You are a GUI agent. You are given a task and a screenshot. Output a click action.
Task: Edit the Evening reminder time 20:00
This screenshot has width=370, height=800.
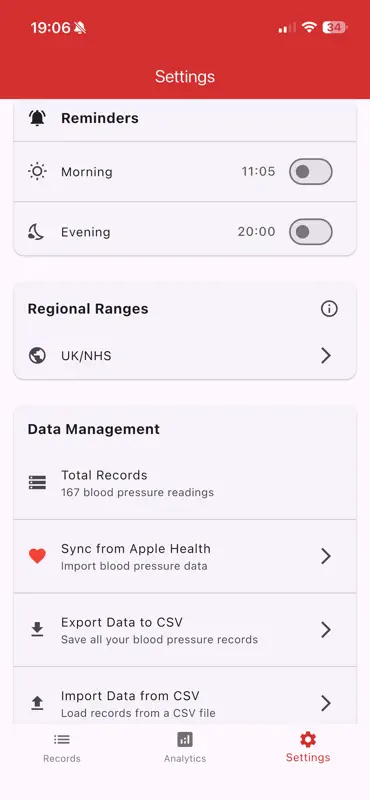(256, 232)
